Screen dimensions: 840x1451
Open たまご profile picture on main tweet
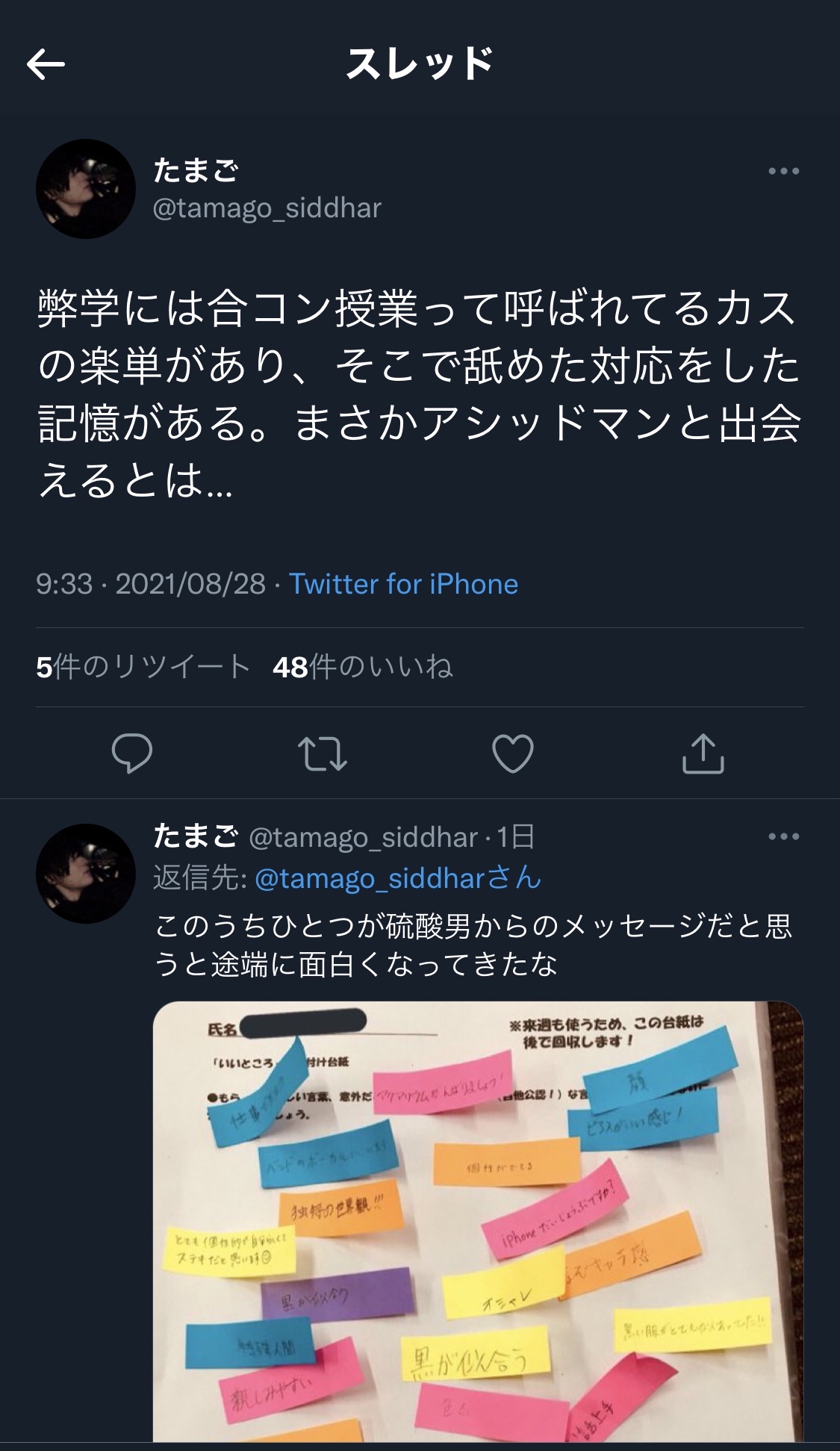click(x=86, y=189)
